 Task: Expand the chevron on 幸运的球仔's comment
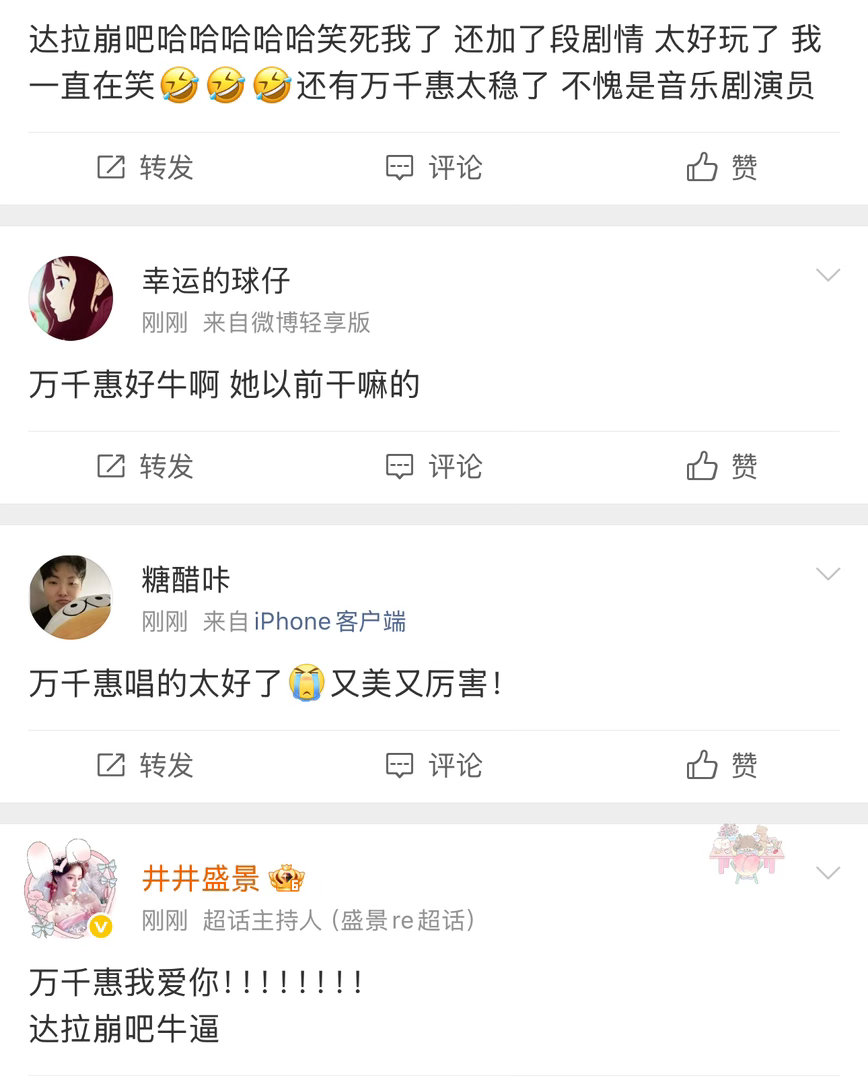click(828, 274)
